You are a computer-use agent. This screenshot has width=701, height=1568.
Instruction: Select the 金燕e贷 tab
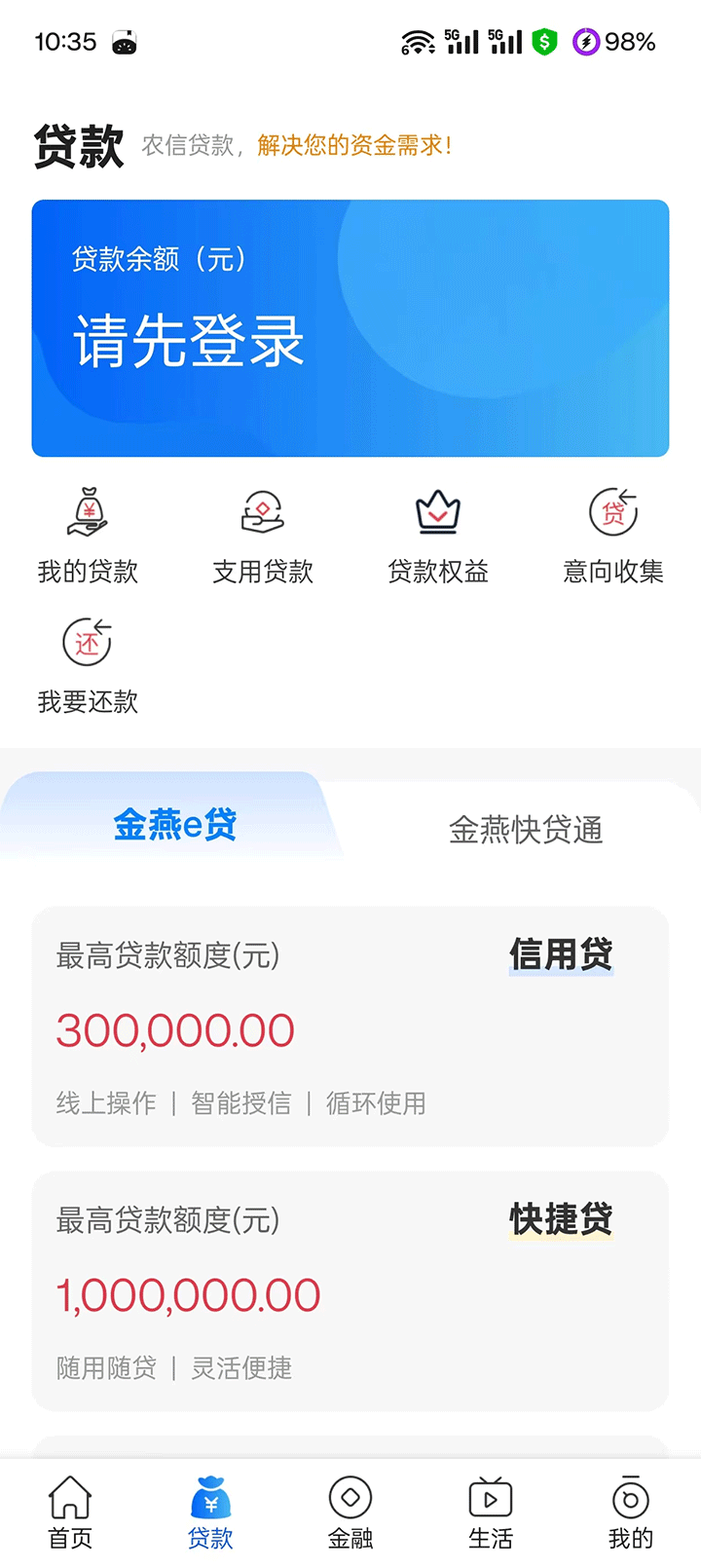(x=174, y=823)
